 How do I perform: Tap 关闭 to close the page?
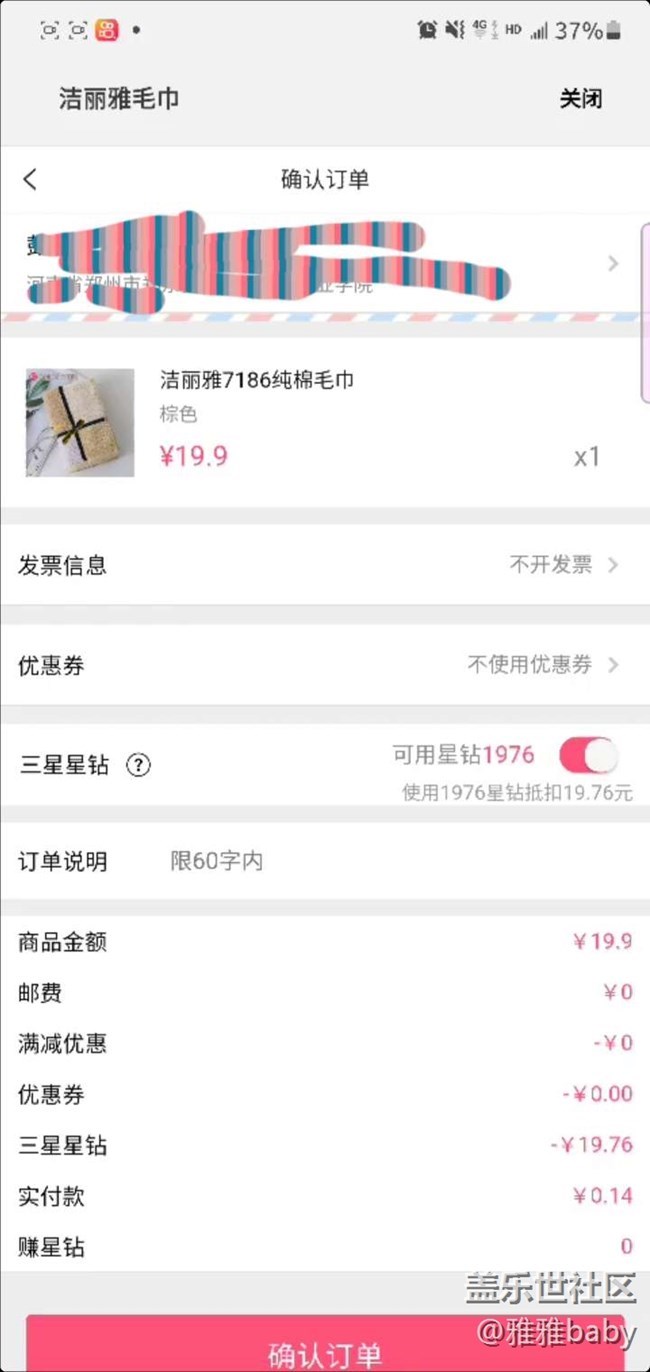click(x=580, y=99)
